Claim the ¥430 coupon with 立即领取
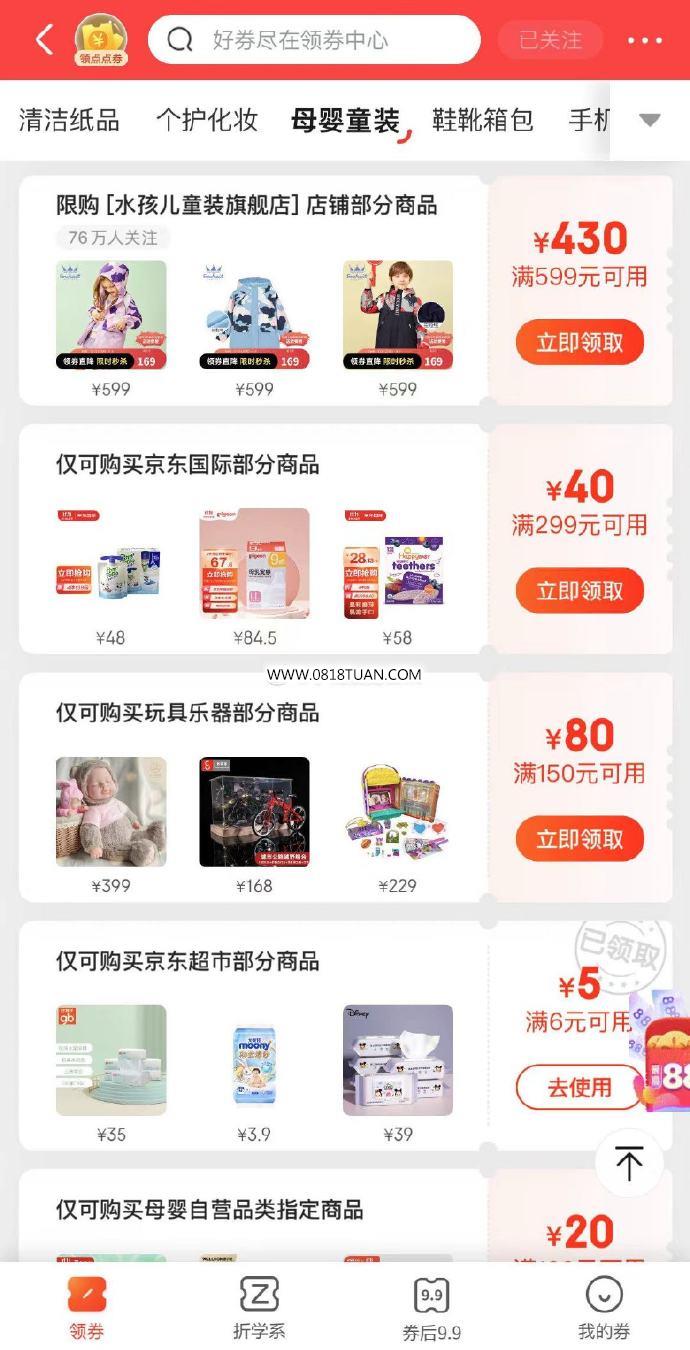The image size is (690, 1350). tap(580, 343)
